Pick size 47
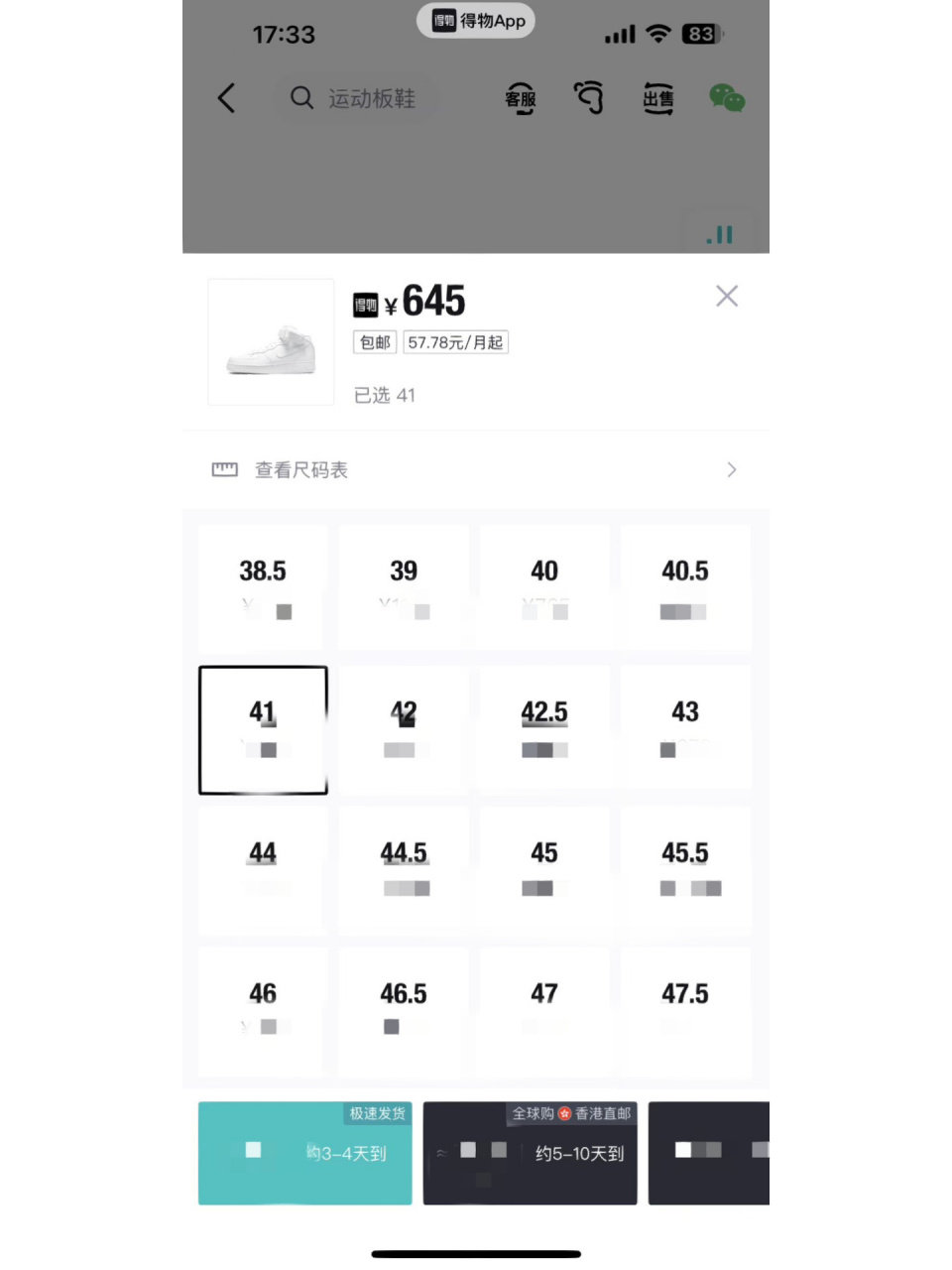 pos(544,1011)
